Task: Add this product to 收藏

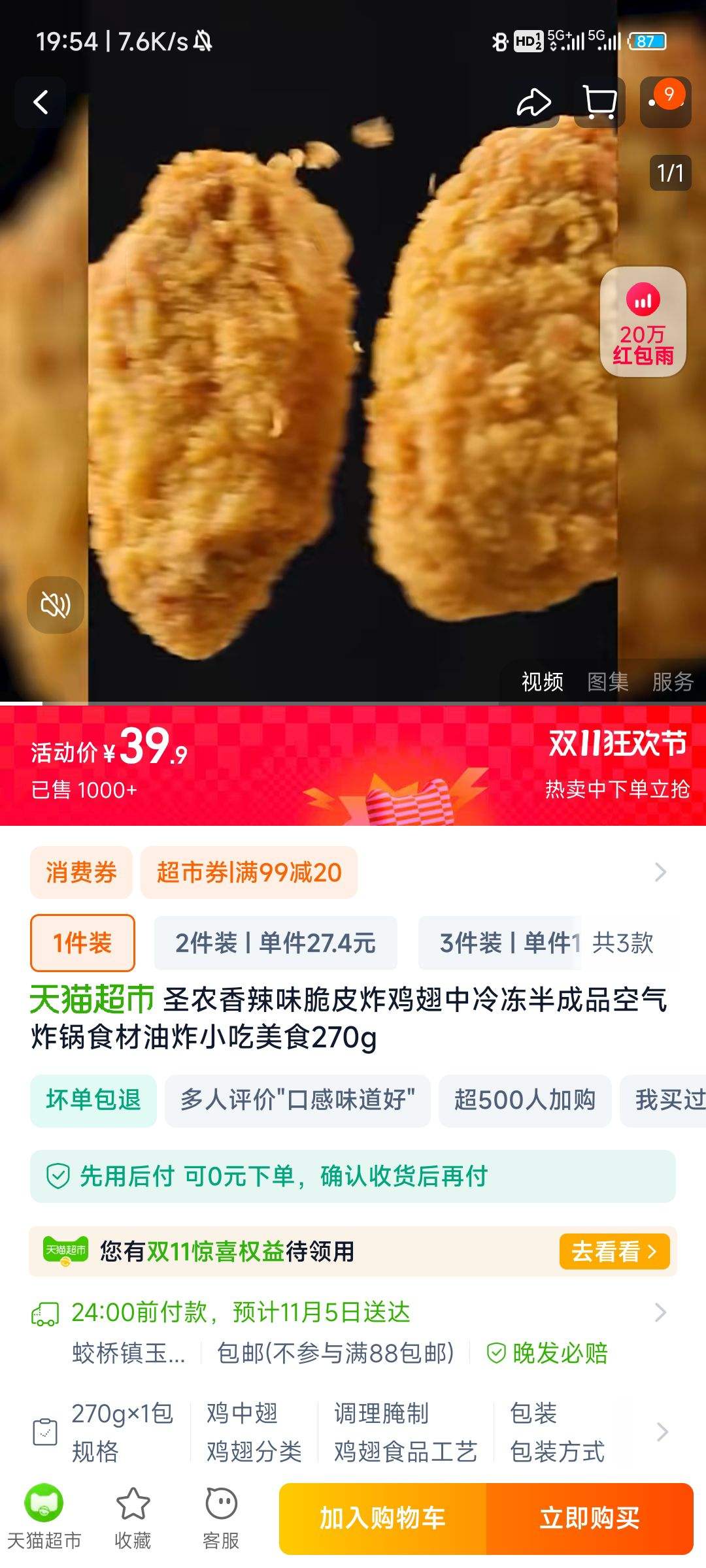Action: (133, 1517)
